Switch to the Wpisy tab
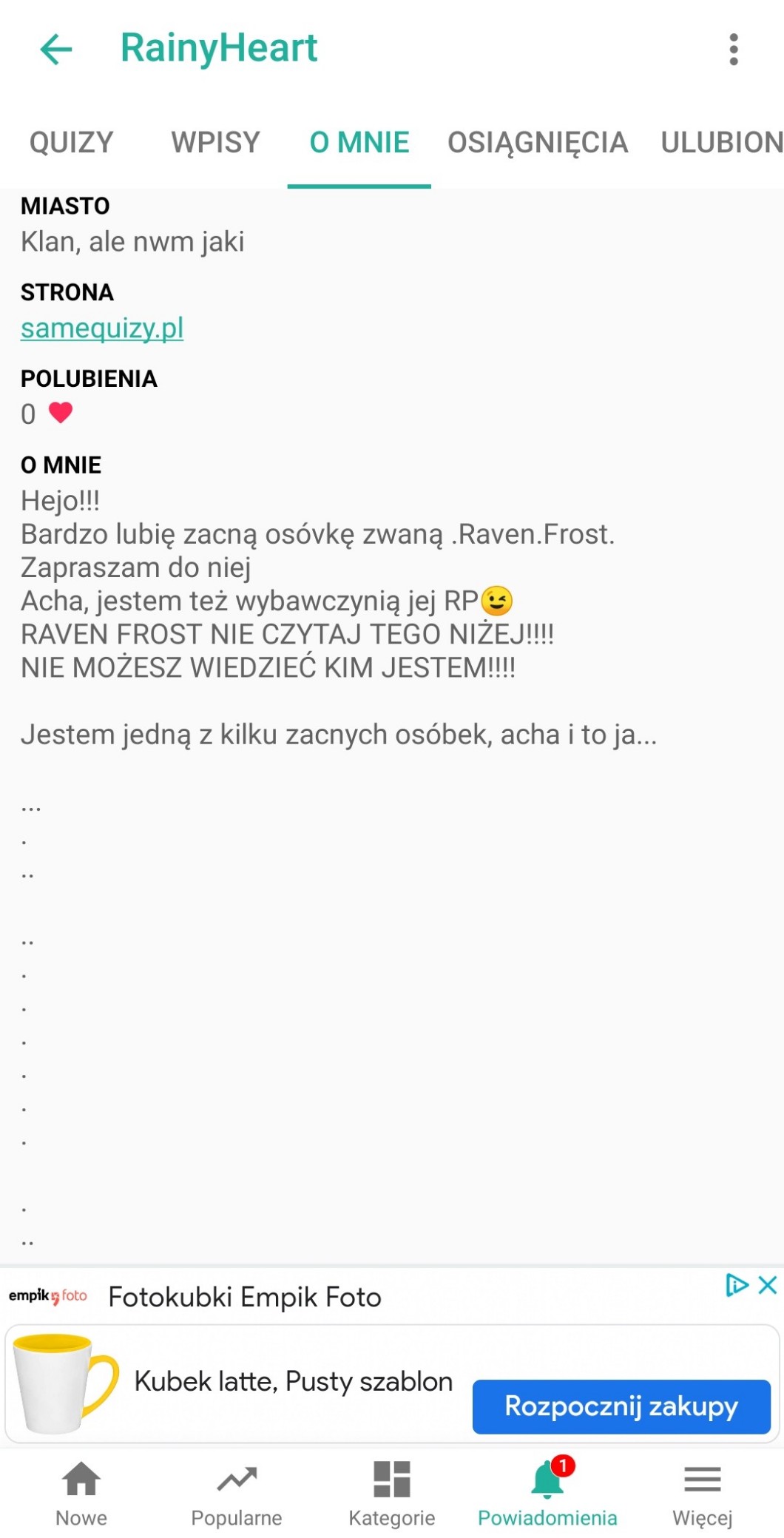The image size is (784, 1538). [x=215, y=142]
